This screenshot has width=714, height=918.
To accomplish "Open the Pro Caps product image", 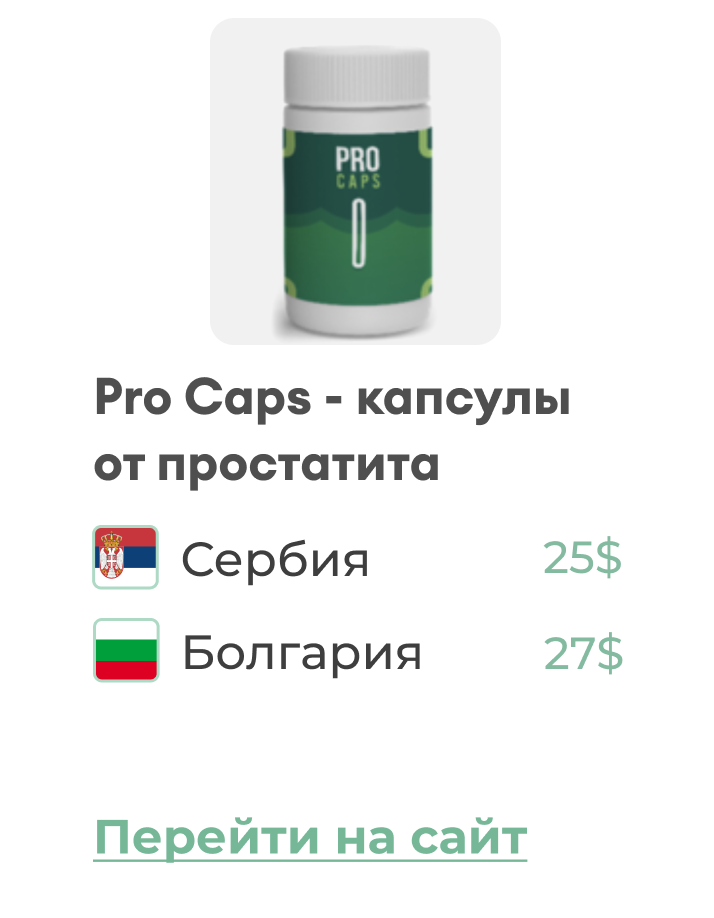I will [x=355, y=182].
